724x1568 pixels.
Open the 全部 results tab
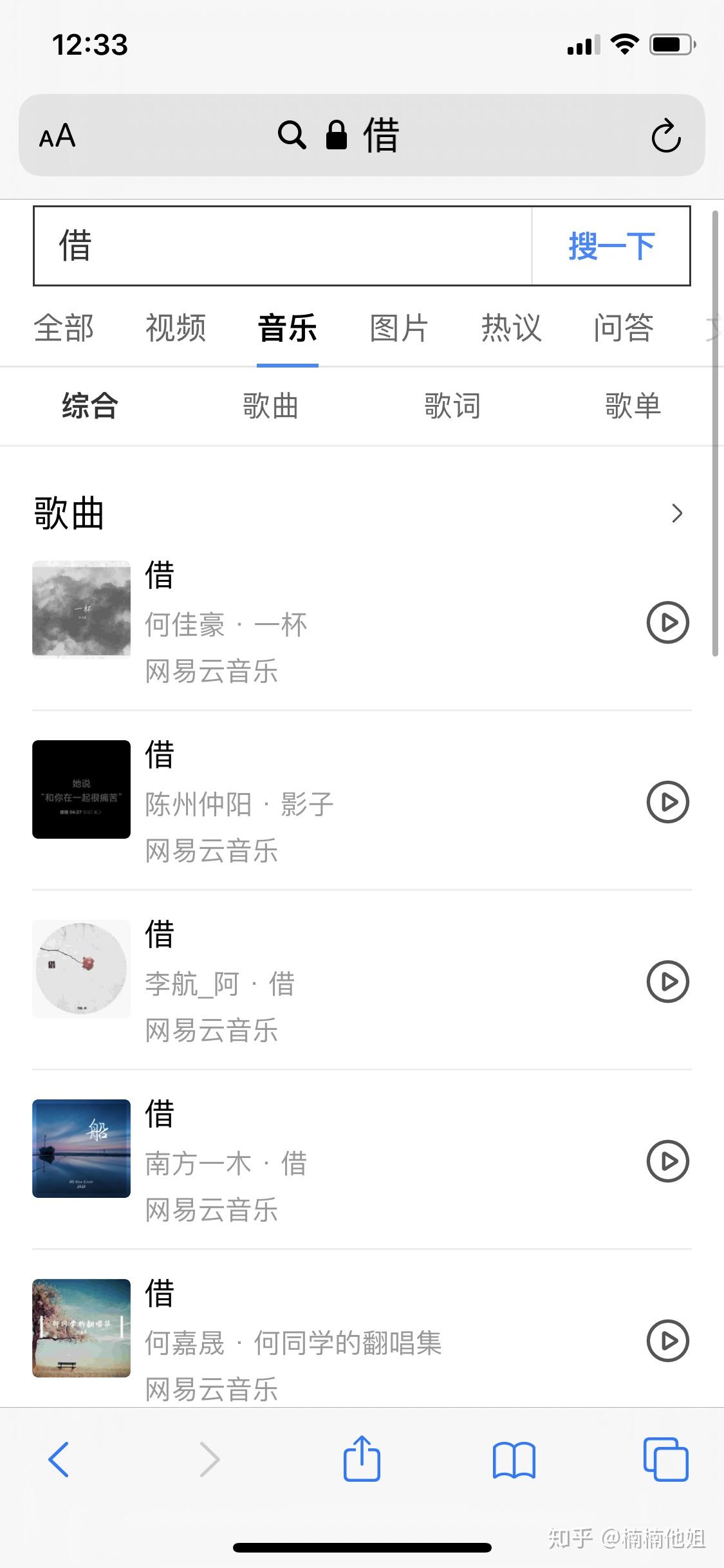[x=64, y=328]
